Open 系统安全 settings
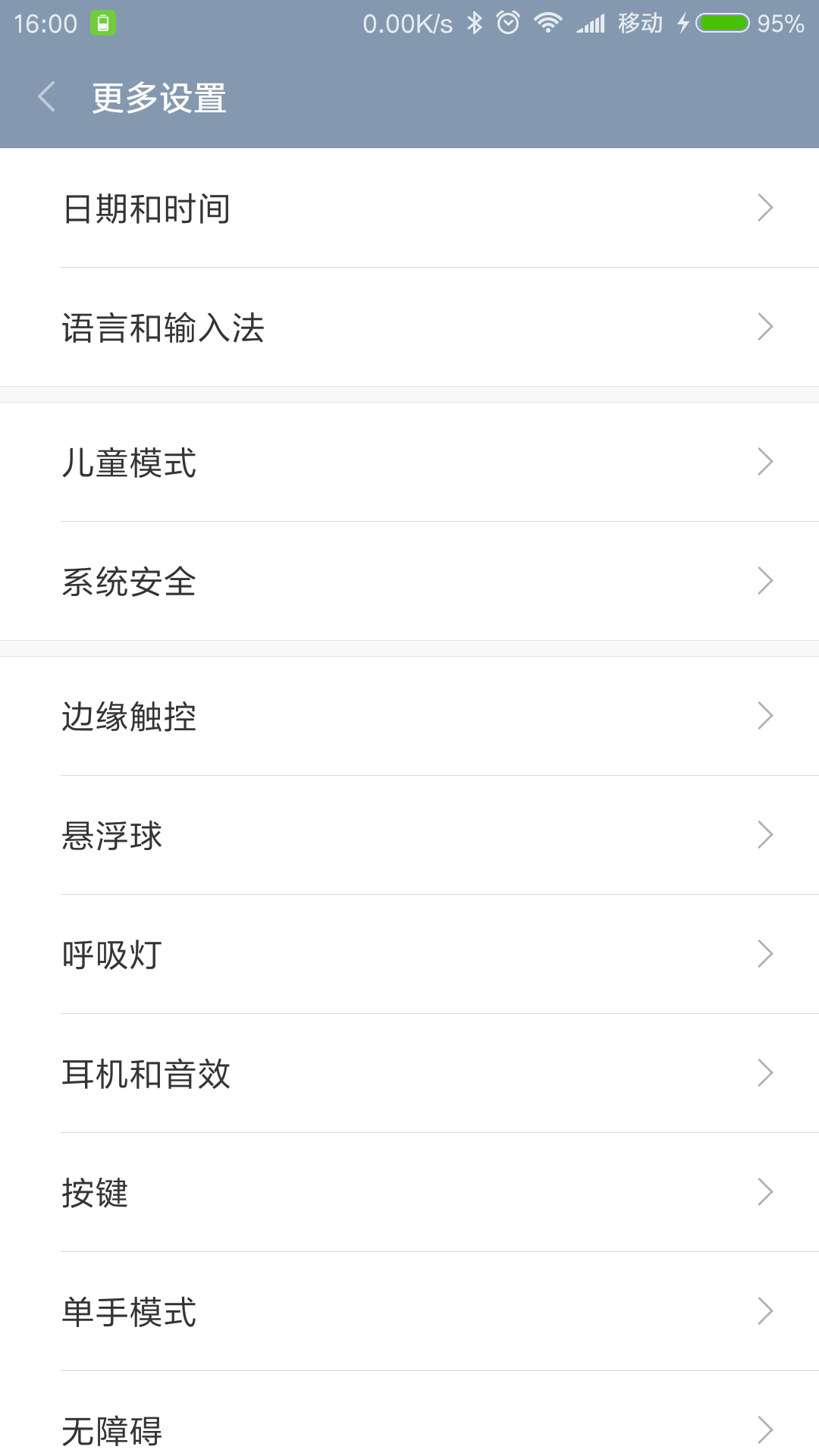This screenshot has width=819, height=1456. [x=409, y=582]
